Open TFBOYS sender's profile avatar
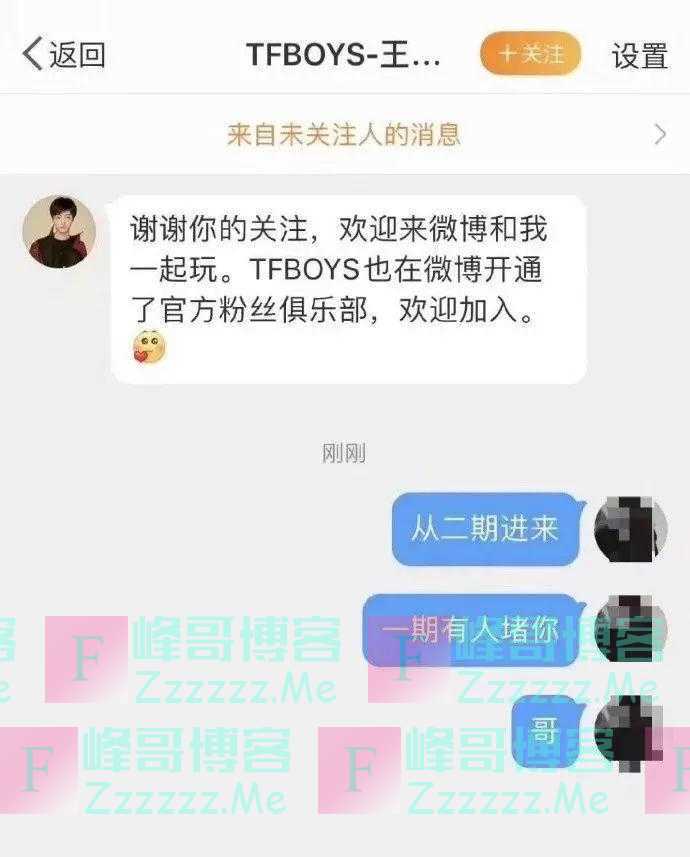The height and width of the screenshot is (857, 690). [59, 231]
